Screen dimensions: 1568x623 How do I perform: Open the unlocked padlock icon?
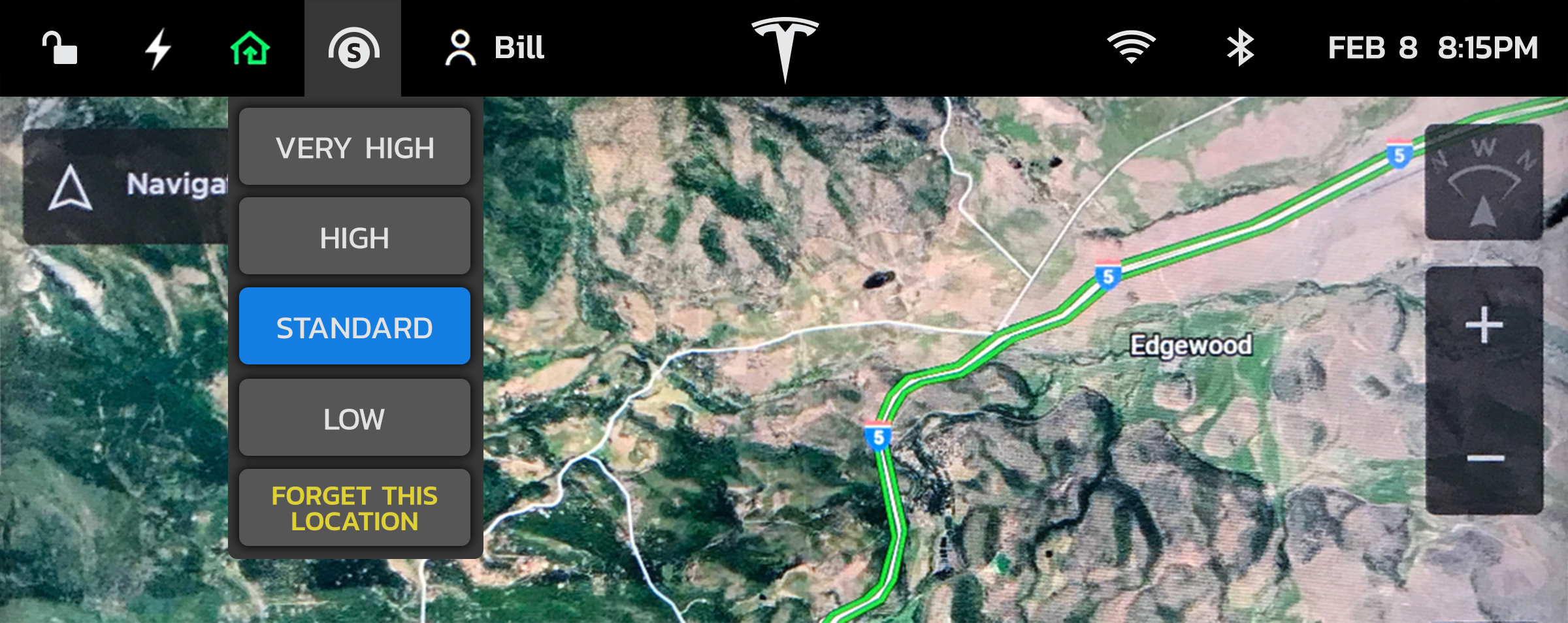[x=59, y=48]
